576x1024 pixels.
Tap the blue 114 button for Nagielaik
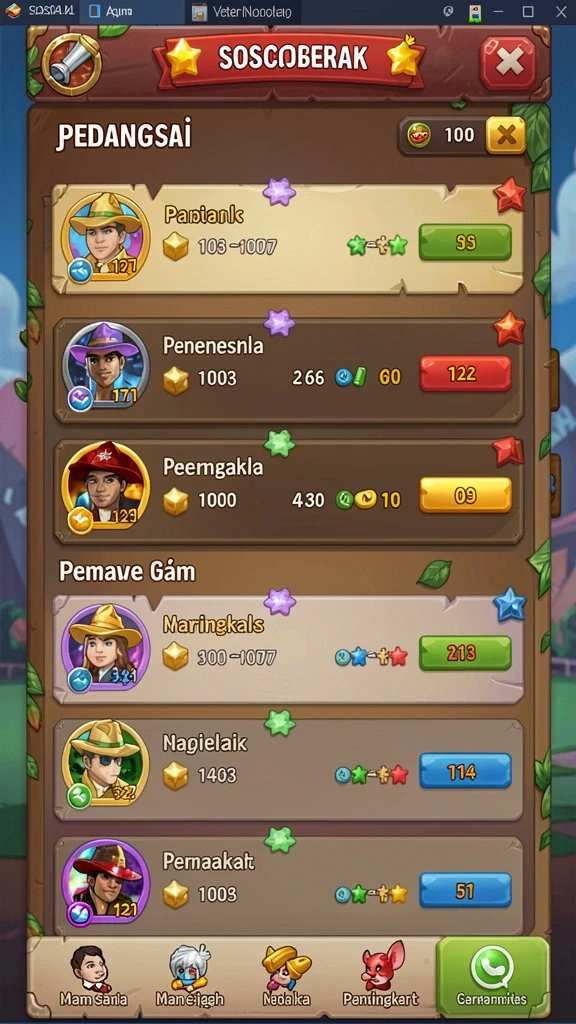click(x=465, y=771)
